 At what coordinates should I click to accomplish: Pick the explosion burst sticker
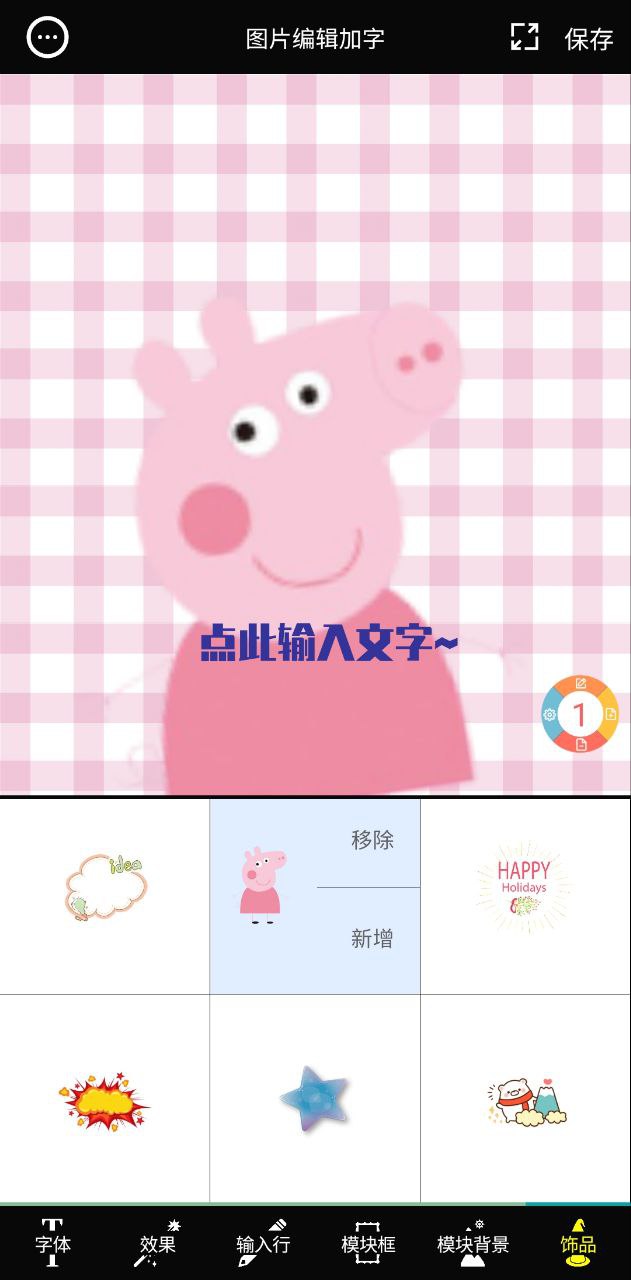tap(103, 1101)
